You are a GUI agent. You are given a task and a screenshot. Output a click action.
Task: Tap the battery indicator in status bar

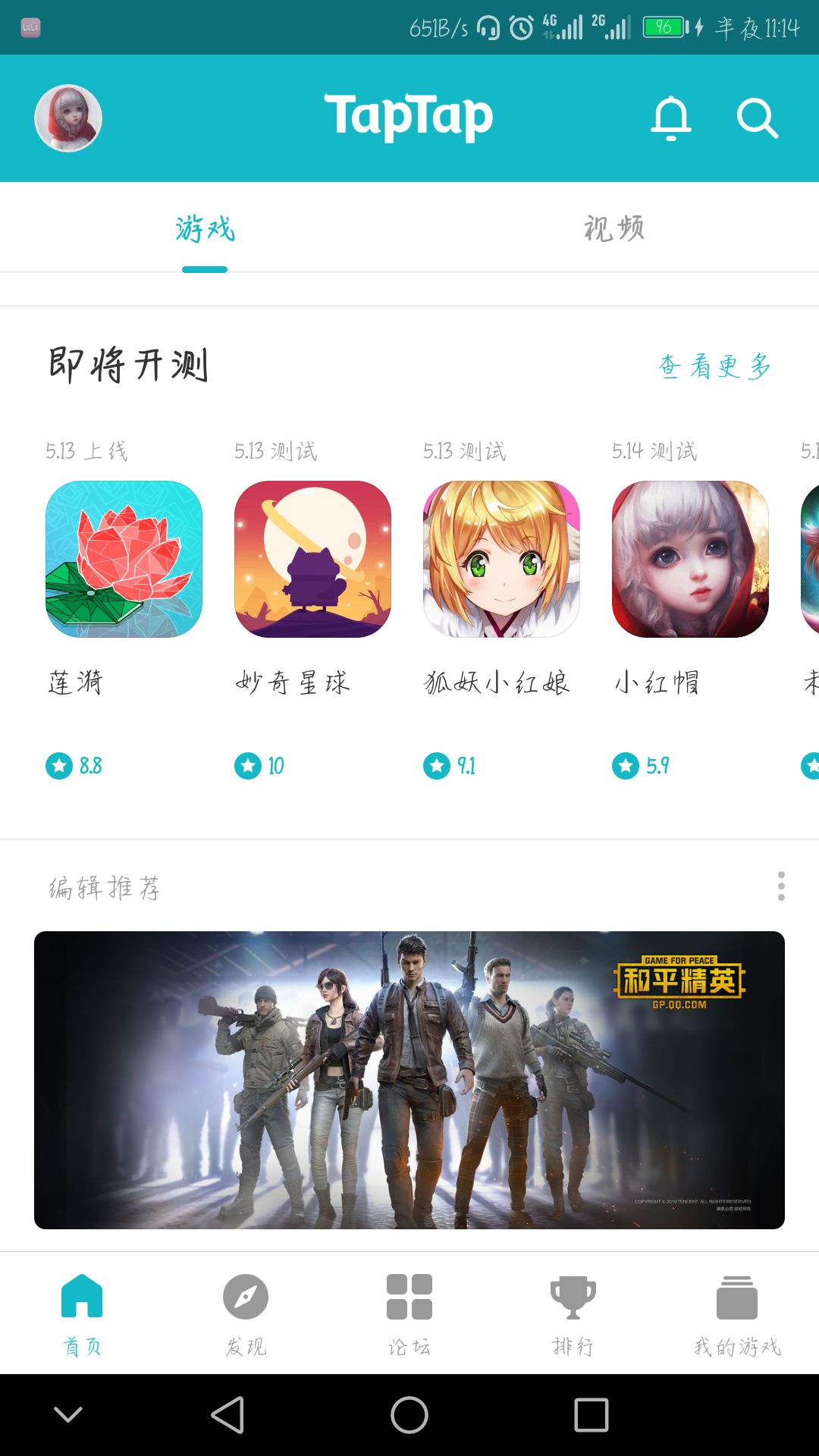coord(664,27)
